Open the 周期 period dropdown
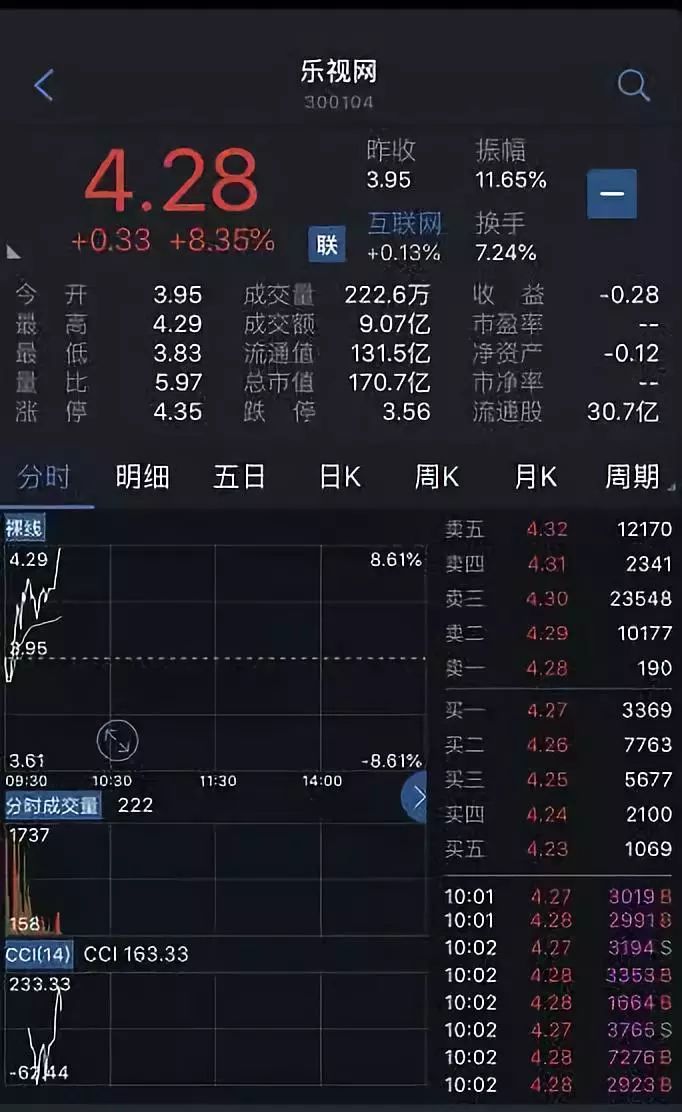The image size is (682, 1112). point(632,477)
